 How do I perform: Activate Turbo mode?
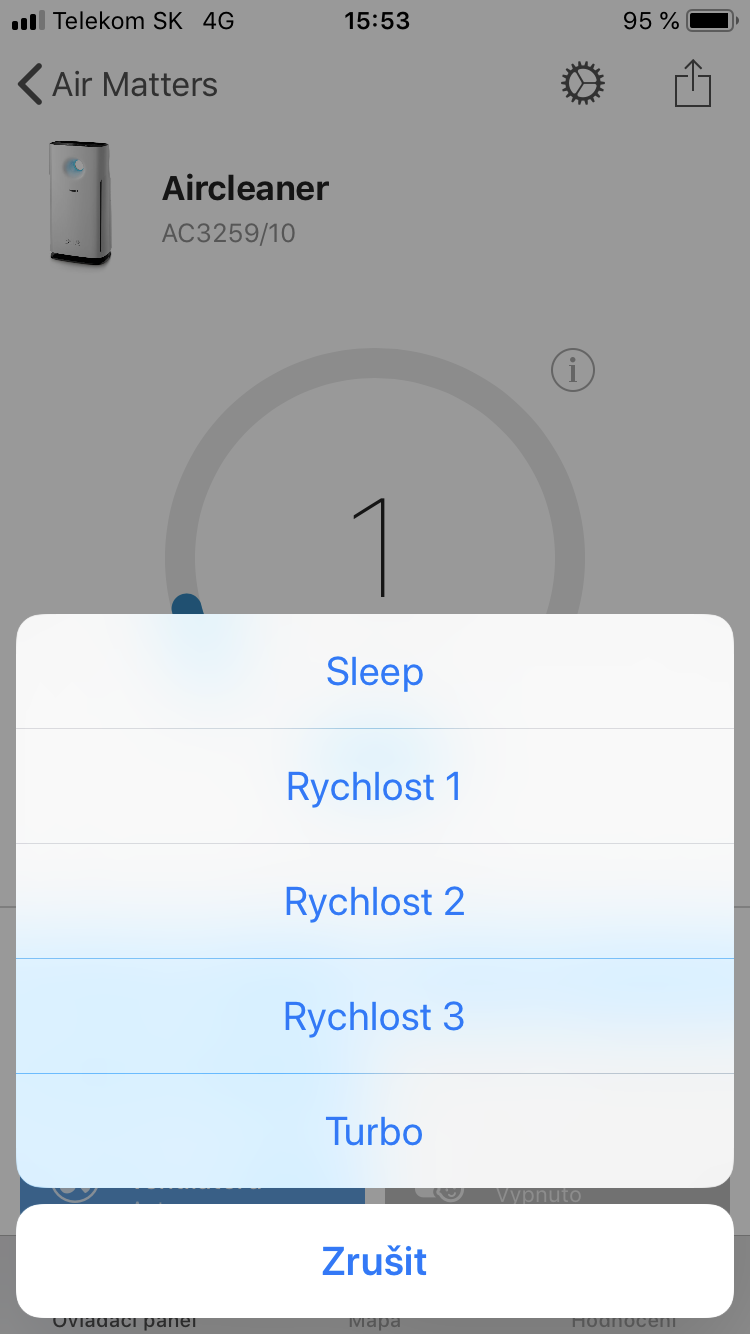click(x=375, y=1132)
